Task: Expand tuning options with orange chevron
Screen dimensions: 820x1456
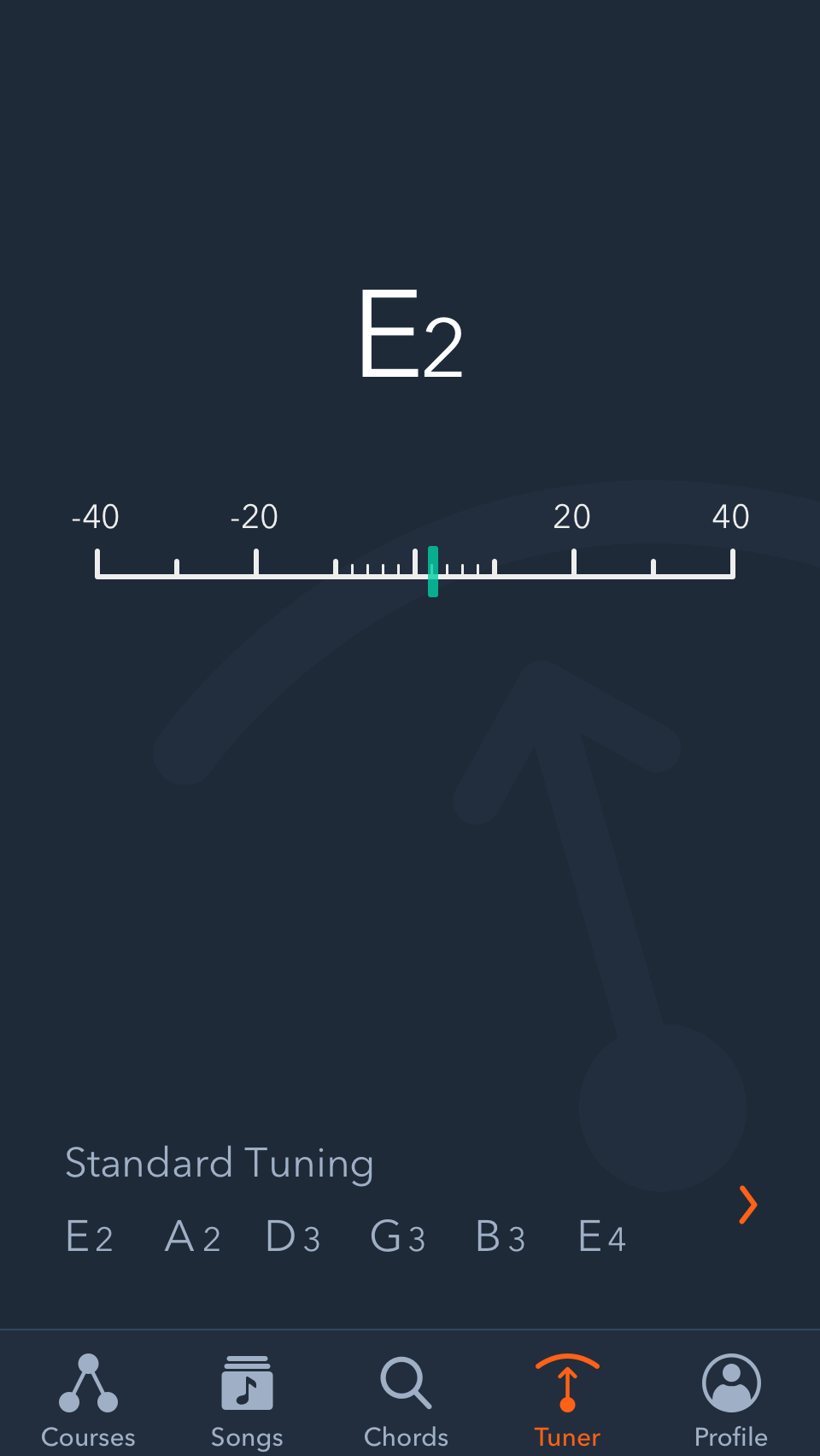Action: (747, 1205)
